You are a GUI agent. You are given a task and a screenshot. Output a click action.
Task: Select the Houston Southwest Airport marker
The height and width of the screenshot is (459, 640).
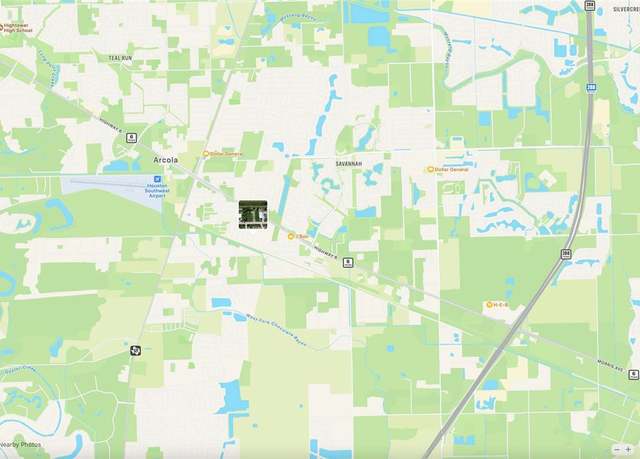(131, 184)
